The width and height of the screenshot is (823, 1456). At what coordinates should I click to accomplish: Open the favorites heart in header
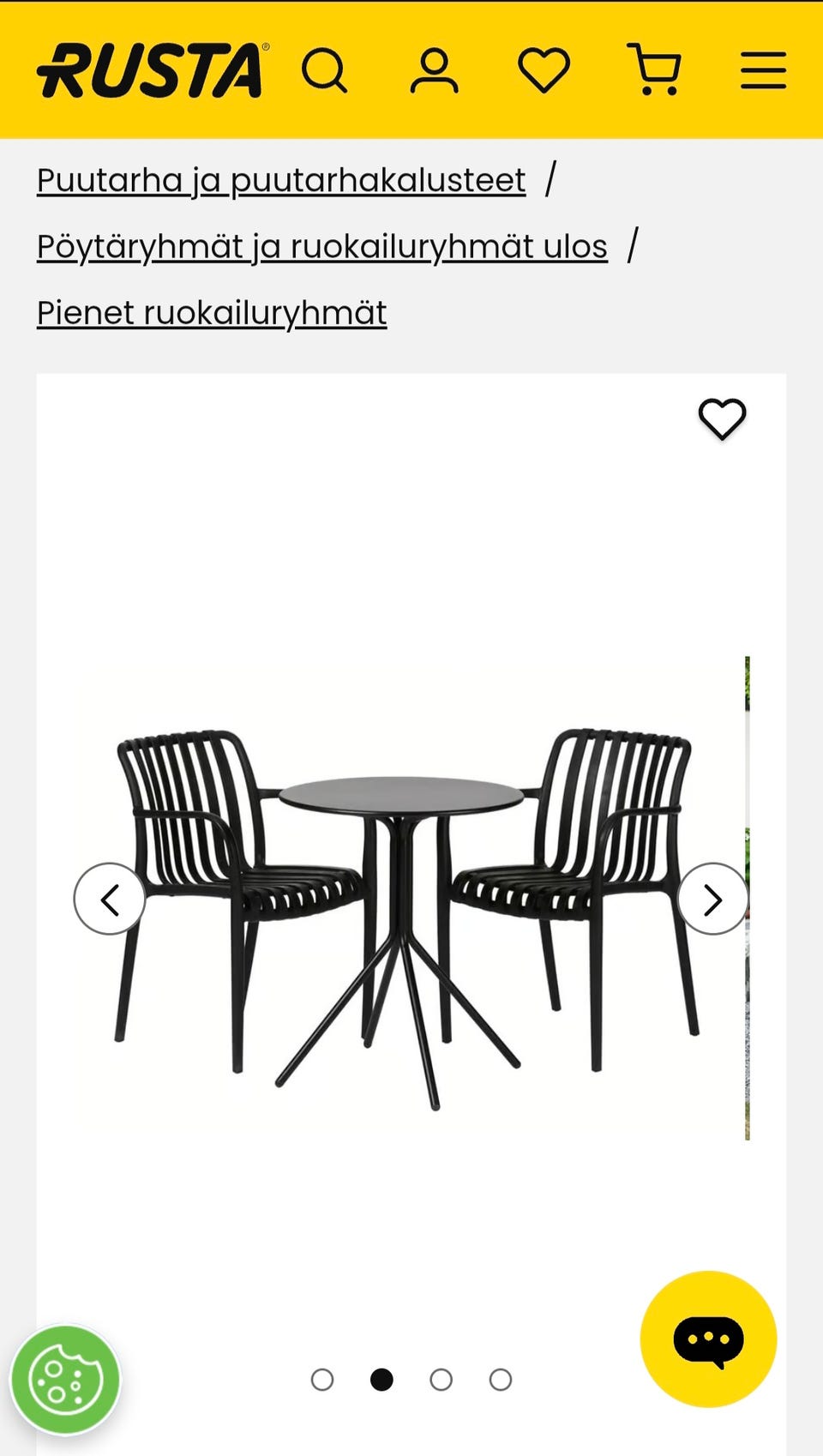[x=544, y=70]
